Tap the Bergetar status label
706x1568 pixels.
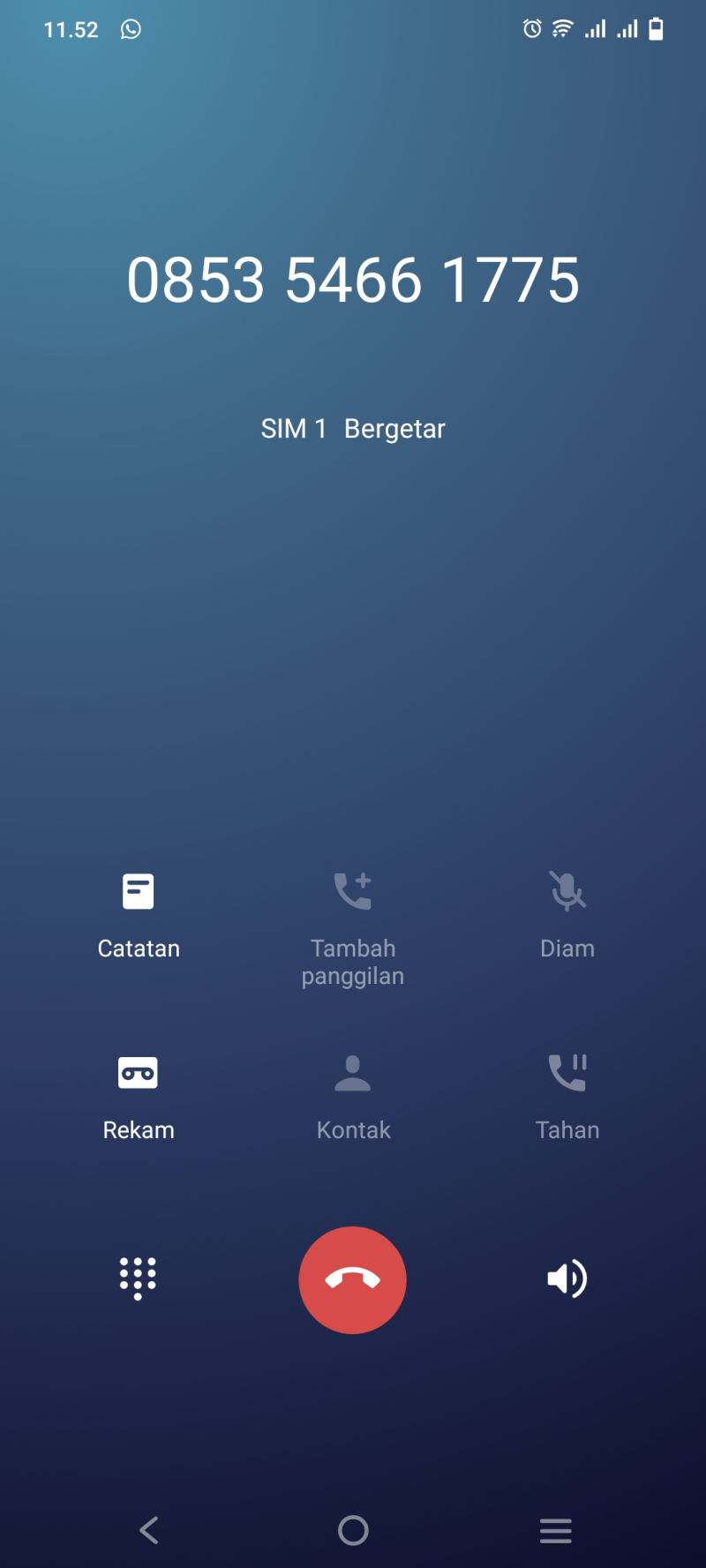(x=394, y=428)
